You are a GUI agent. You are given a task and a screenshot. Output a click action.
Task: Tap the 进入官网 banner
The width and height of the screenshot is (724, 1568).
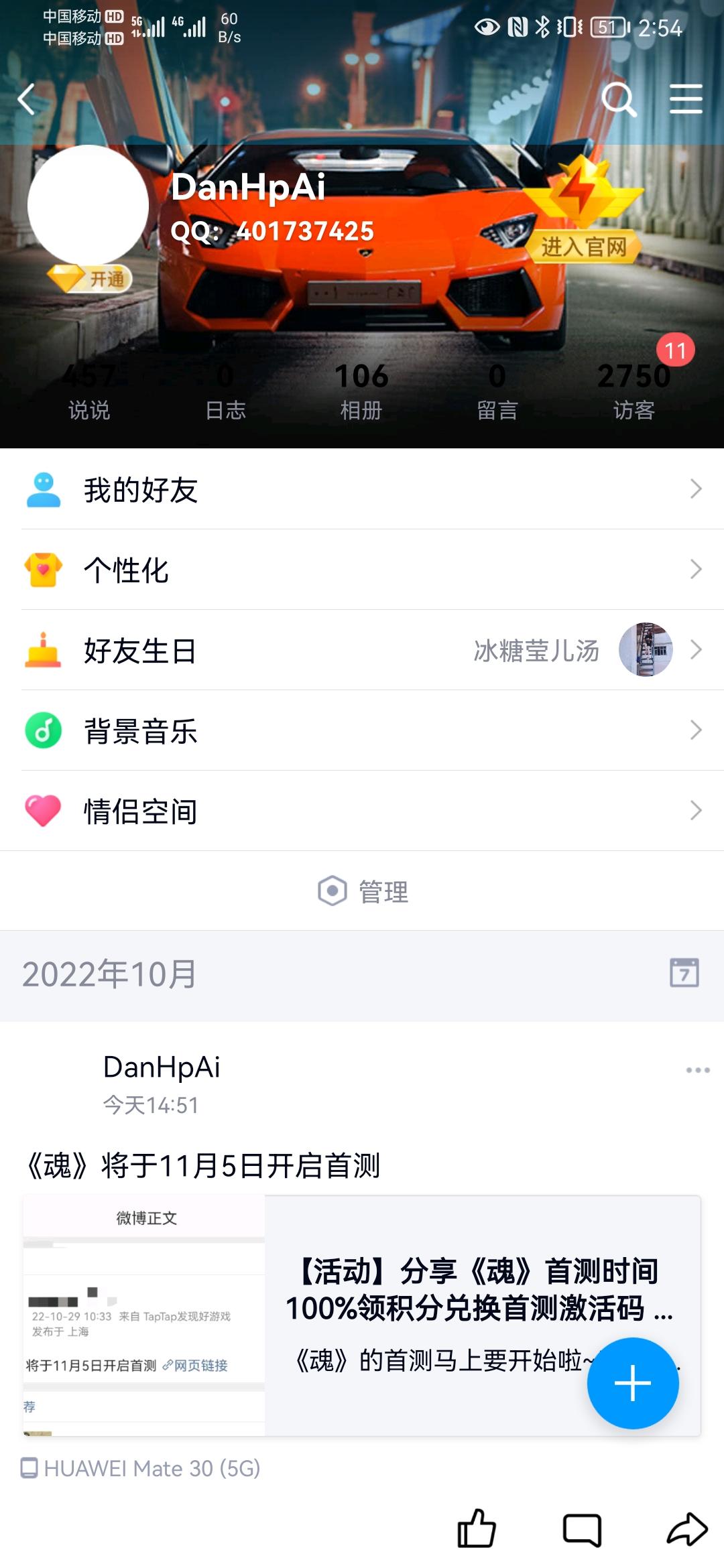tap(583, 247)
